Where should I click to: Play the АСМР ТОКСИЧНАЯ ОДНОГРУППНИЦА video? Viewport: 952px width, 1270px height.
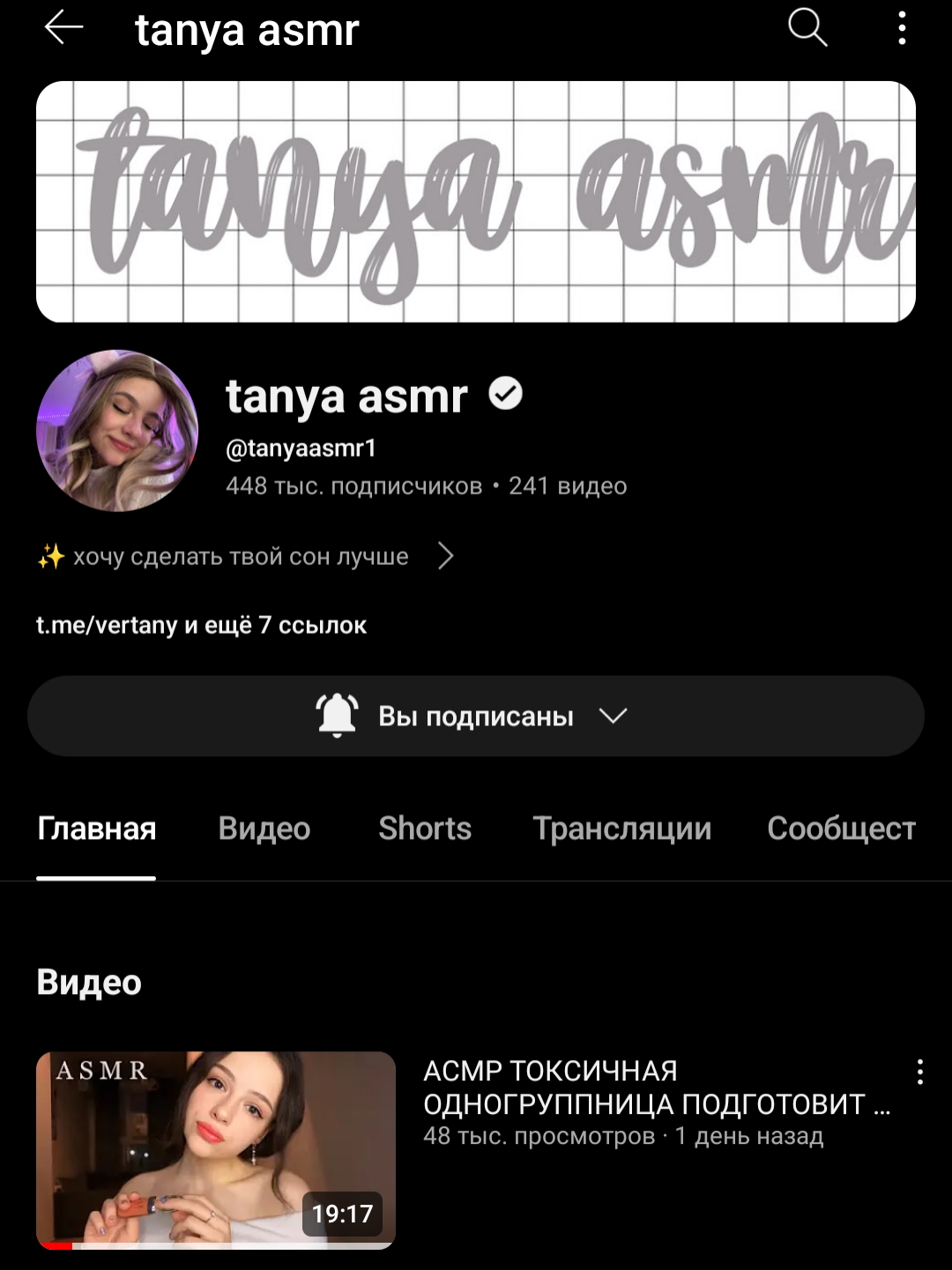point(216,1149)
